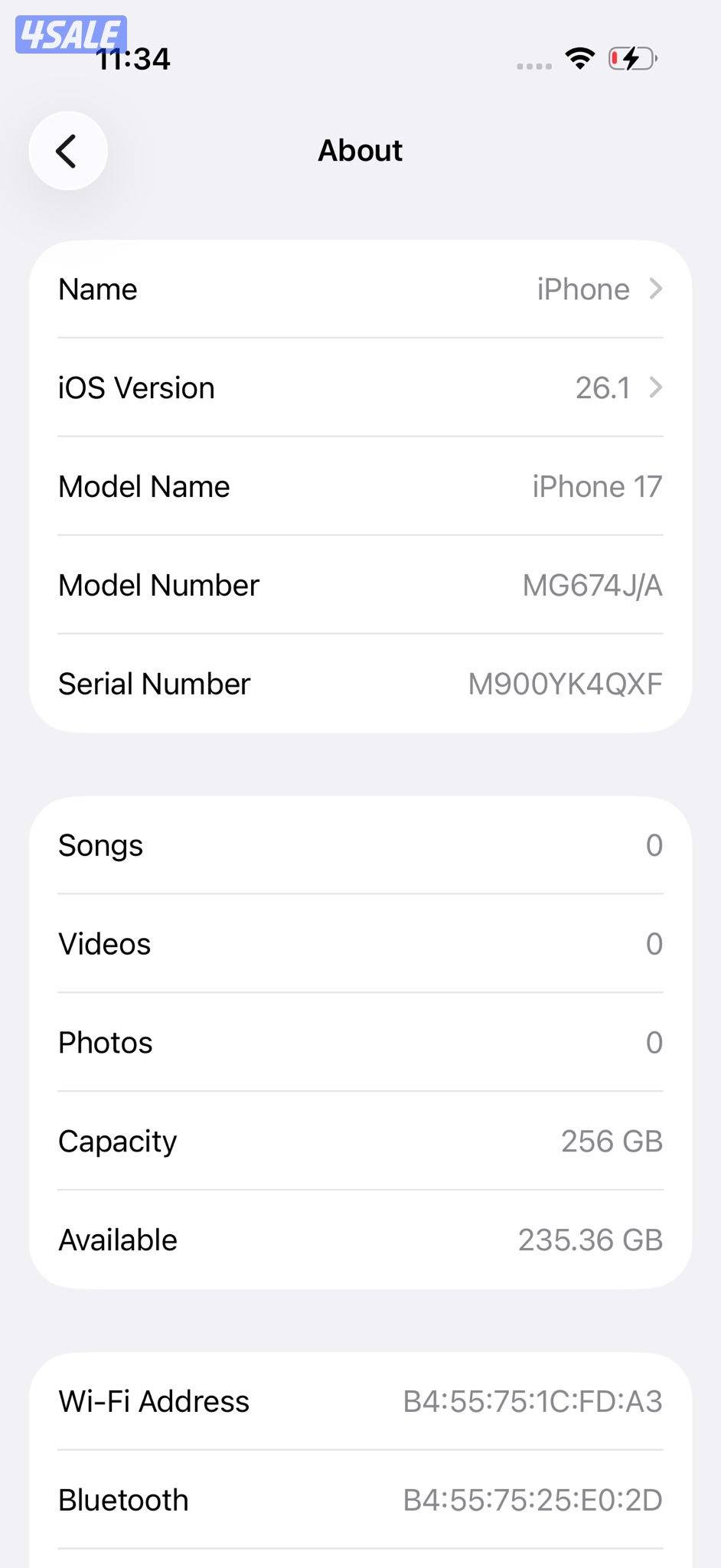The width and height of the screenshot is (721, 1568).
Task: Tap the clock showing 11:34
Action: (134, 59)
